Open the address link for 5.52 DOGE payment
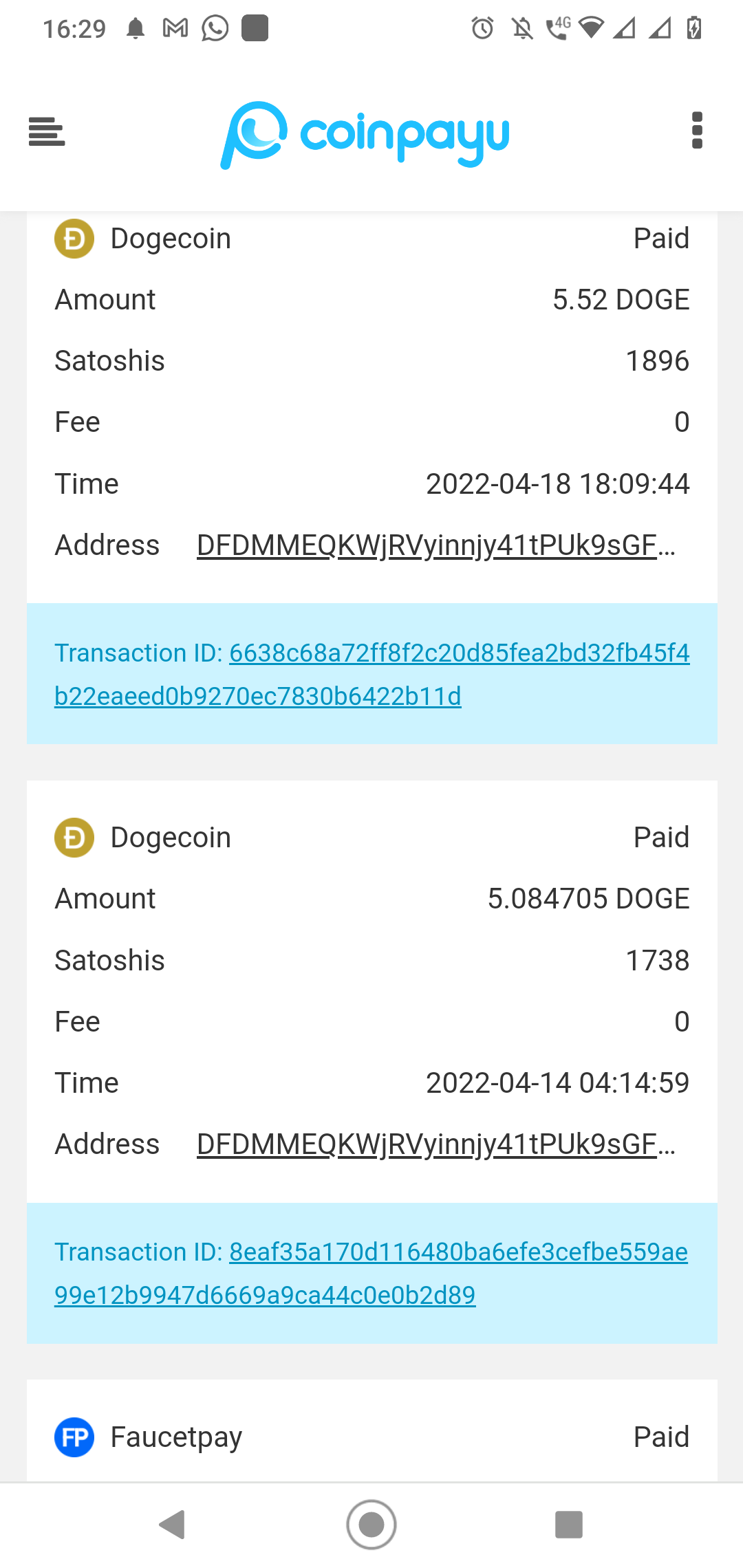743x1568 pixels. pyautogui.click(x=436, y=545)
